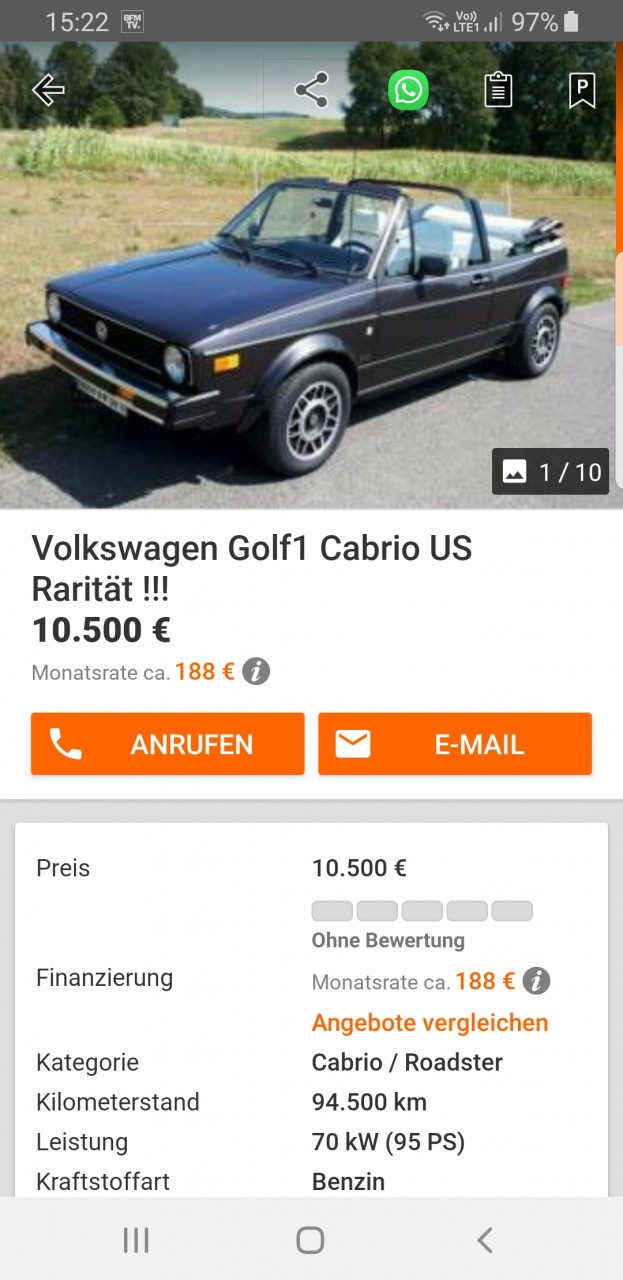Contact the seller via E-MAIL

click(x=455, y=744)
